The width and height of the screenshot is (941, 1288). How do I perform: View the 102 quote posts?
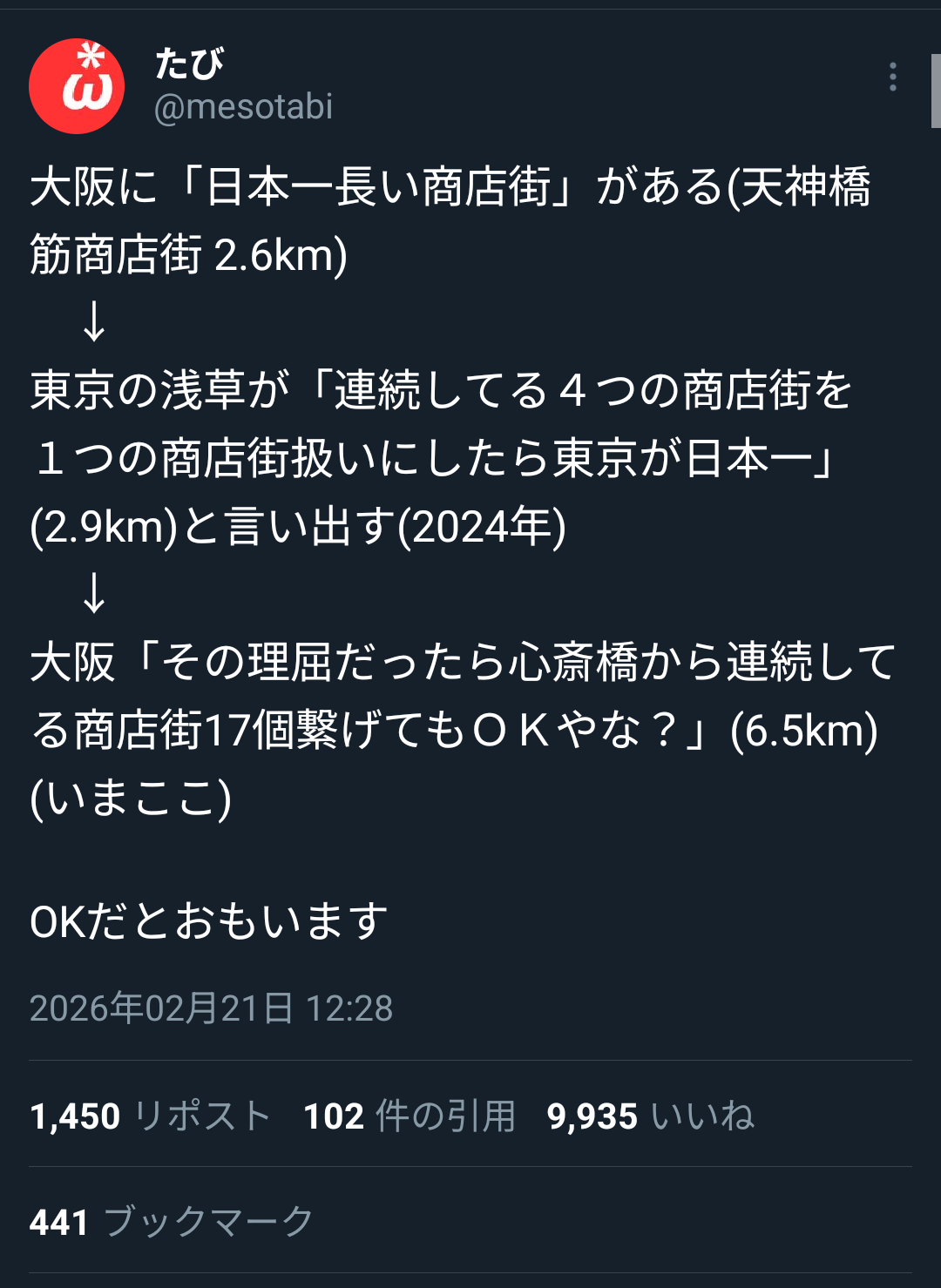click(409, 1116)
